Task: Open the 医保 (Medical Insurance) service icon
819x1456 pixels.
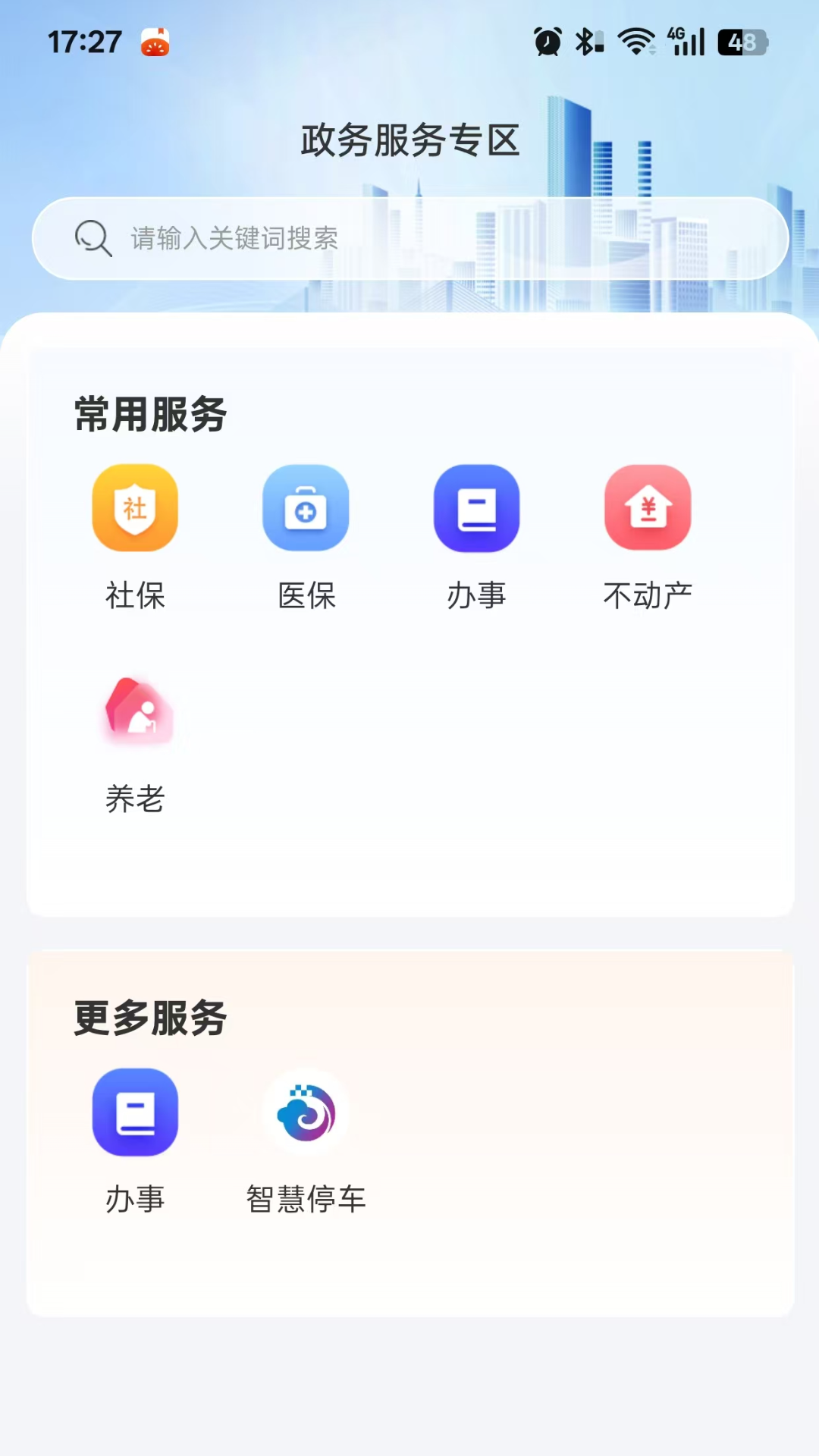Action: 306,507
